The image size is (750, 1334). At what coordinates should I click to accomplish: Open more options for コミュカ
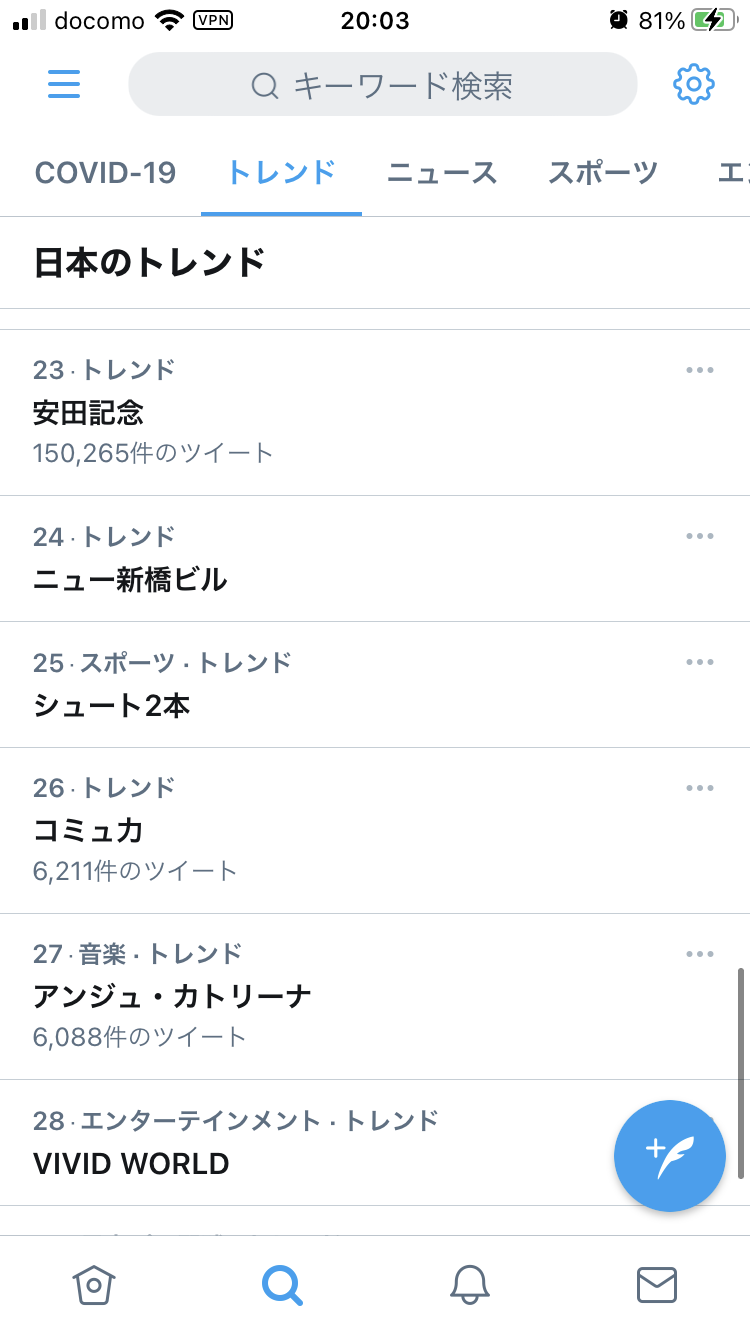(x=700, y=788)
